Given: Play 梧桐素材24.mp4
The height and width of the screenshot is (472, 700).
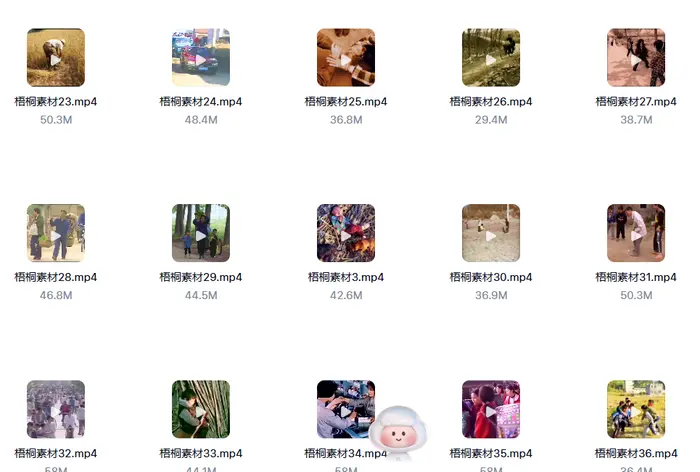Looking at the screenshot, I should pyautogui.click(x=201, y=58).
